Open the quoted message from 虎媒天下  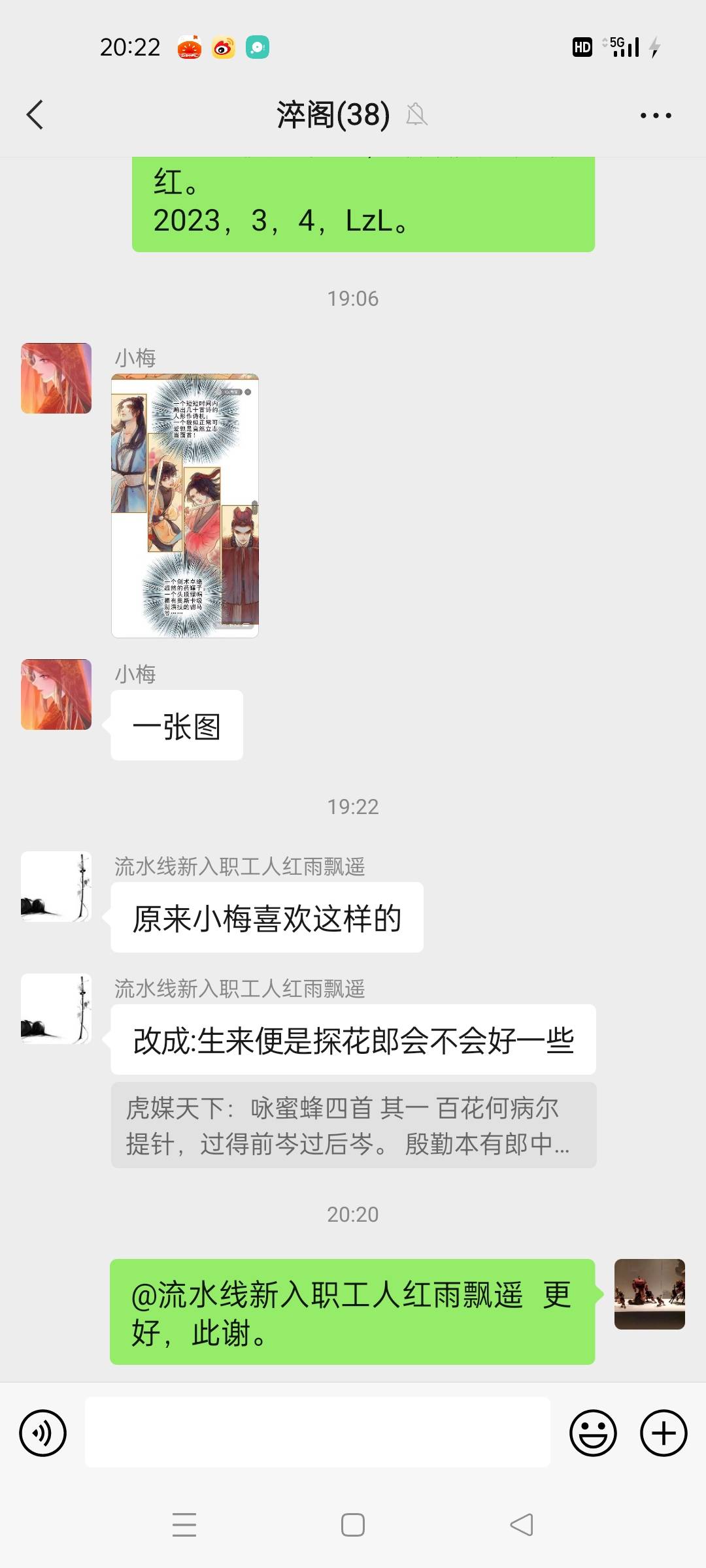pyautogui.click(x=353, y=1126)
